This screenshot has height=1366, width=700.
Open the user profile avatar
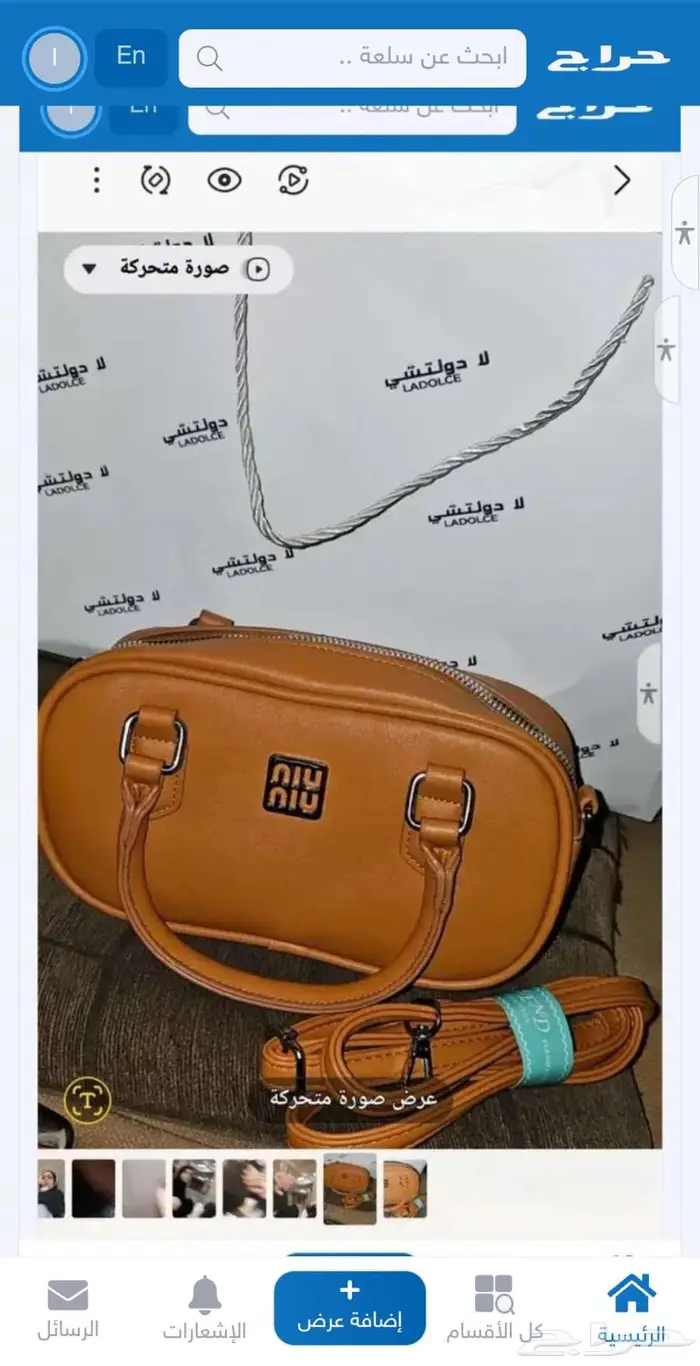tap(54, 57)
